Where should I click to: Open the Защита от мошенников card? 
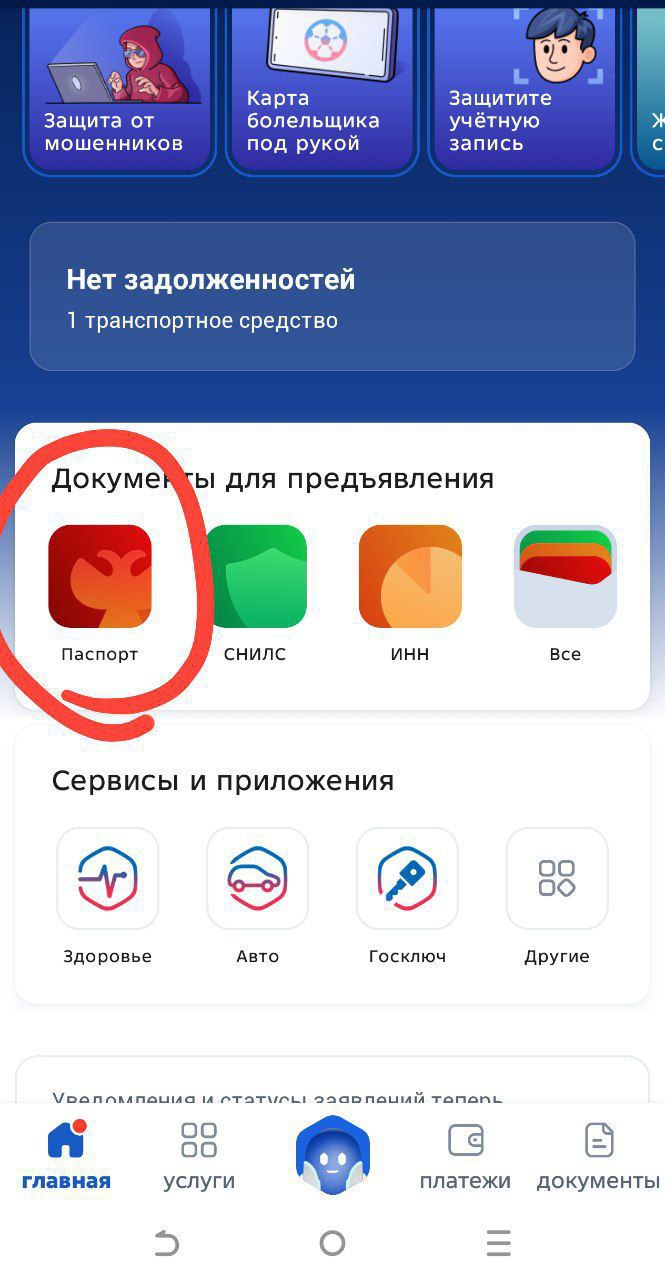pyautogui.click(x=119, y=88)
